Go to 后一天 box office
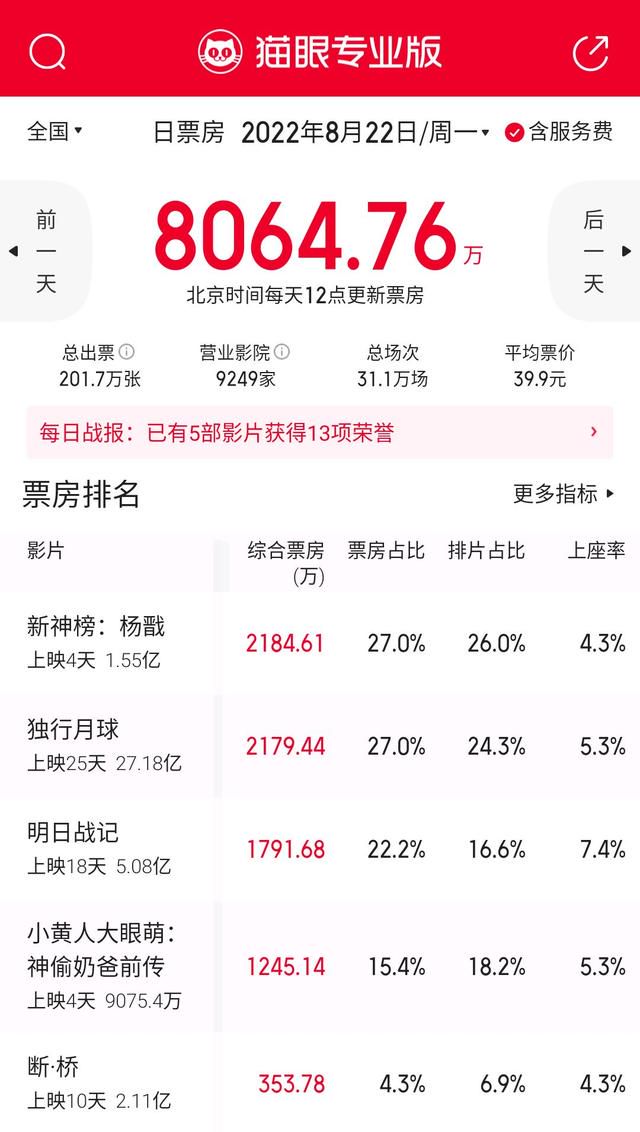 click(x=595, y=251)
